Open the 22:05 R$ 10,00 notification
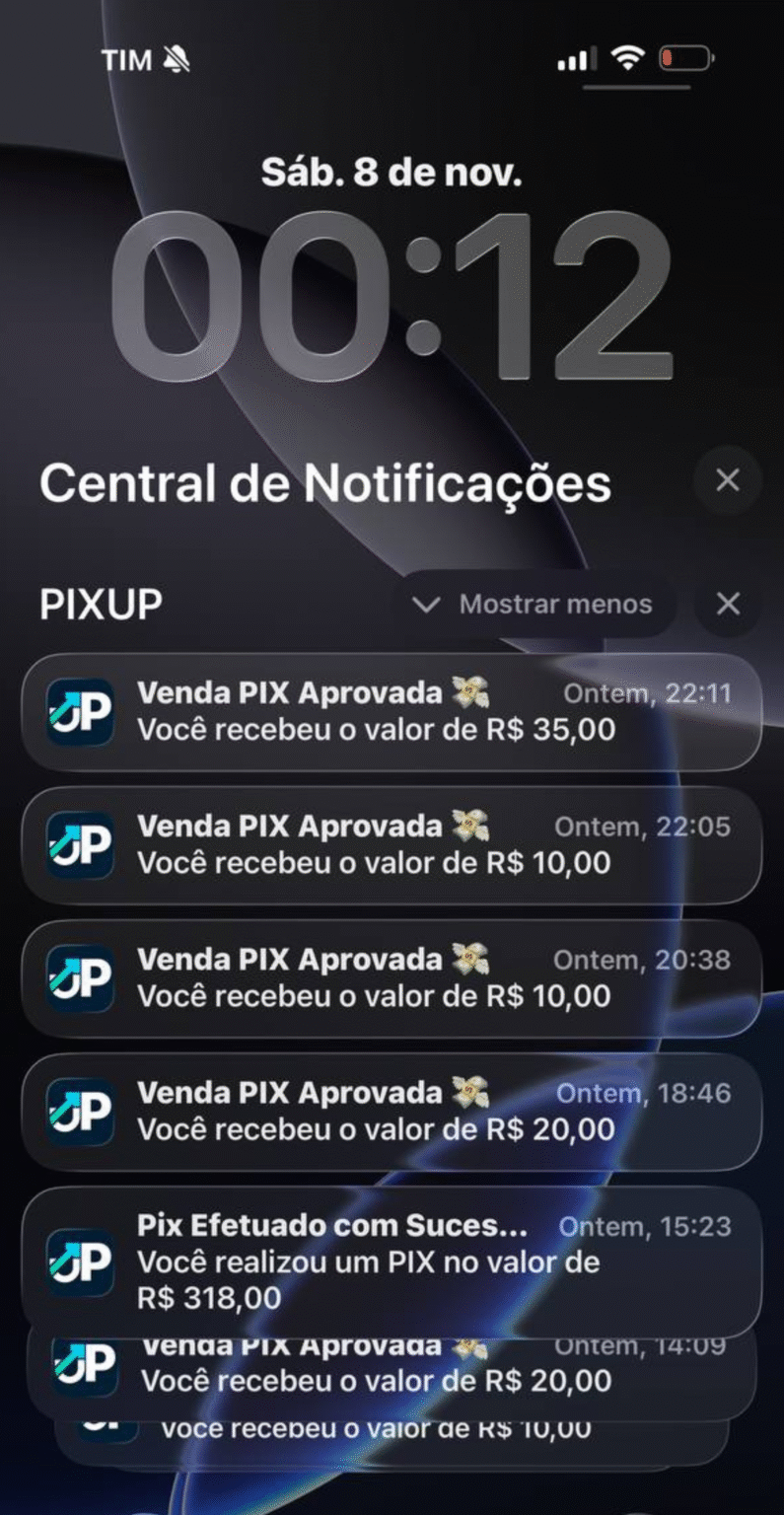Image resolution: width=784 pixels, height=1515 pixels. [391, 844]
